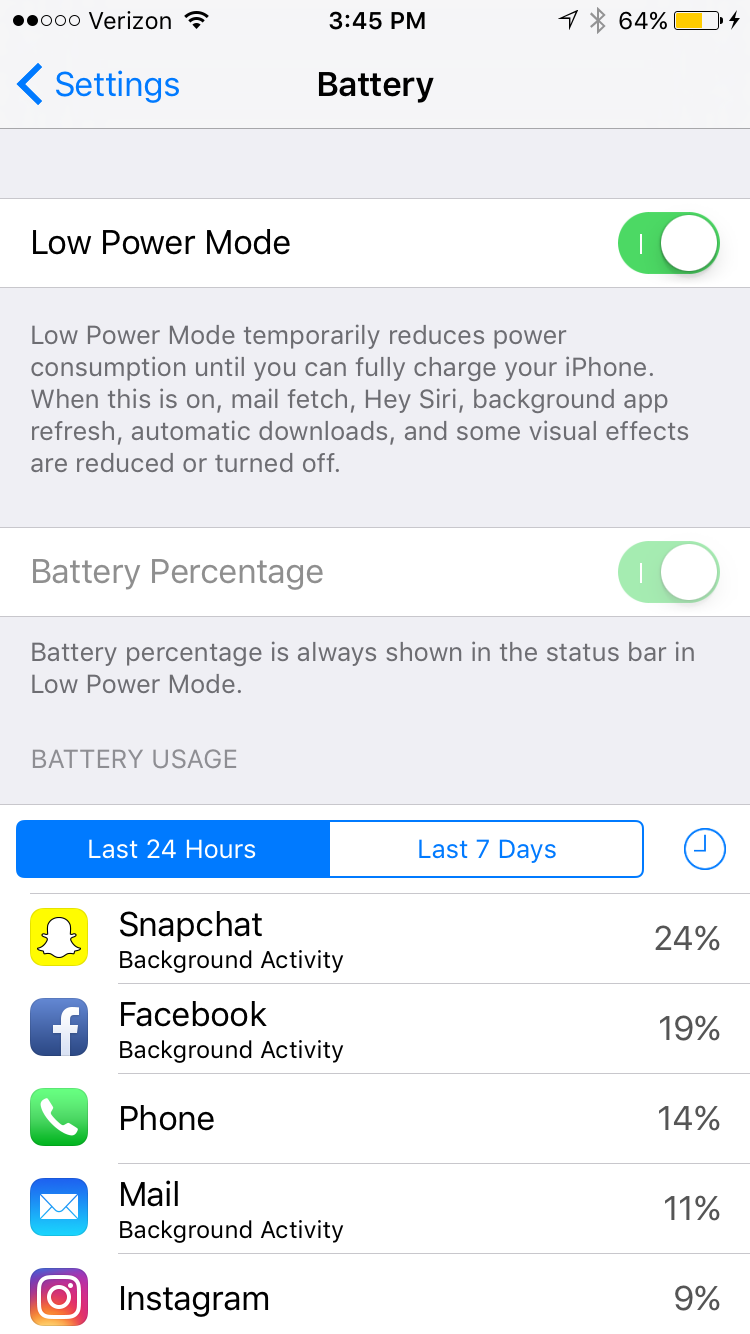Viewport: 750px width, 1334px height.
Task: Turn off Low Power Mode
Action: tap(668, 243)
